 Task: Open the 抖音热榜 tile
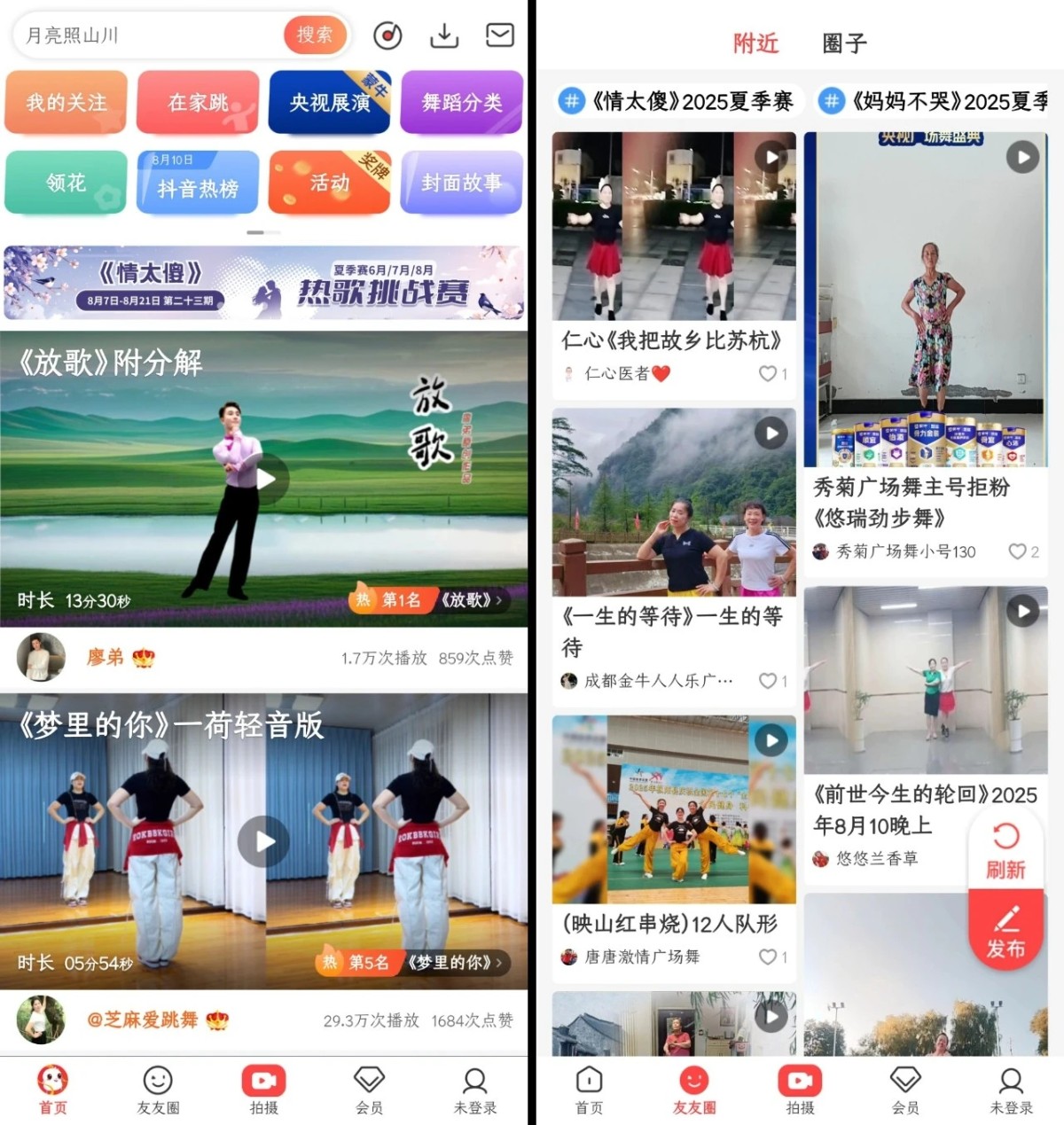point(198,183)
